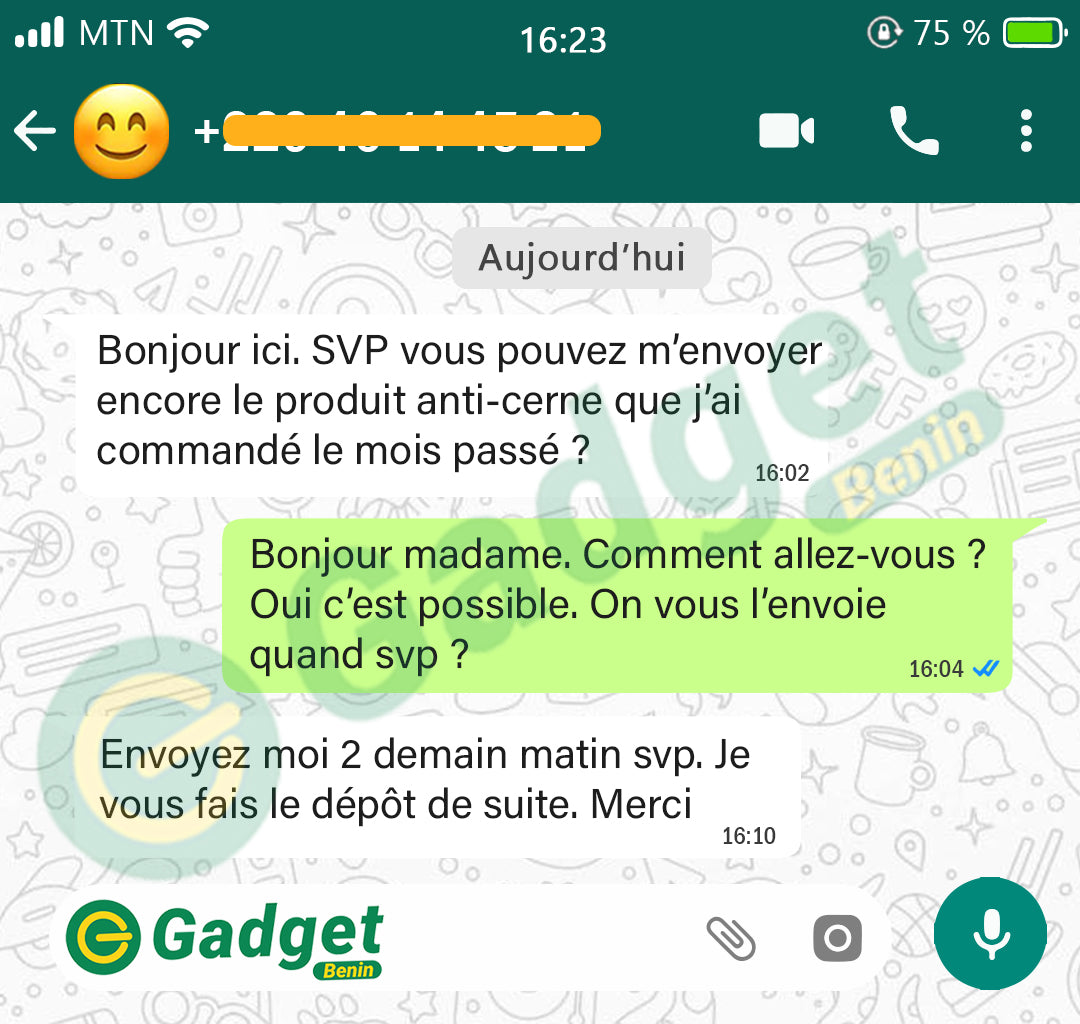
Task: Focus the message input field
Action: pyautogui.click(x=540, y=938)
